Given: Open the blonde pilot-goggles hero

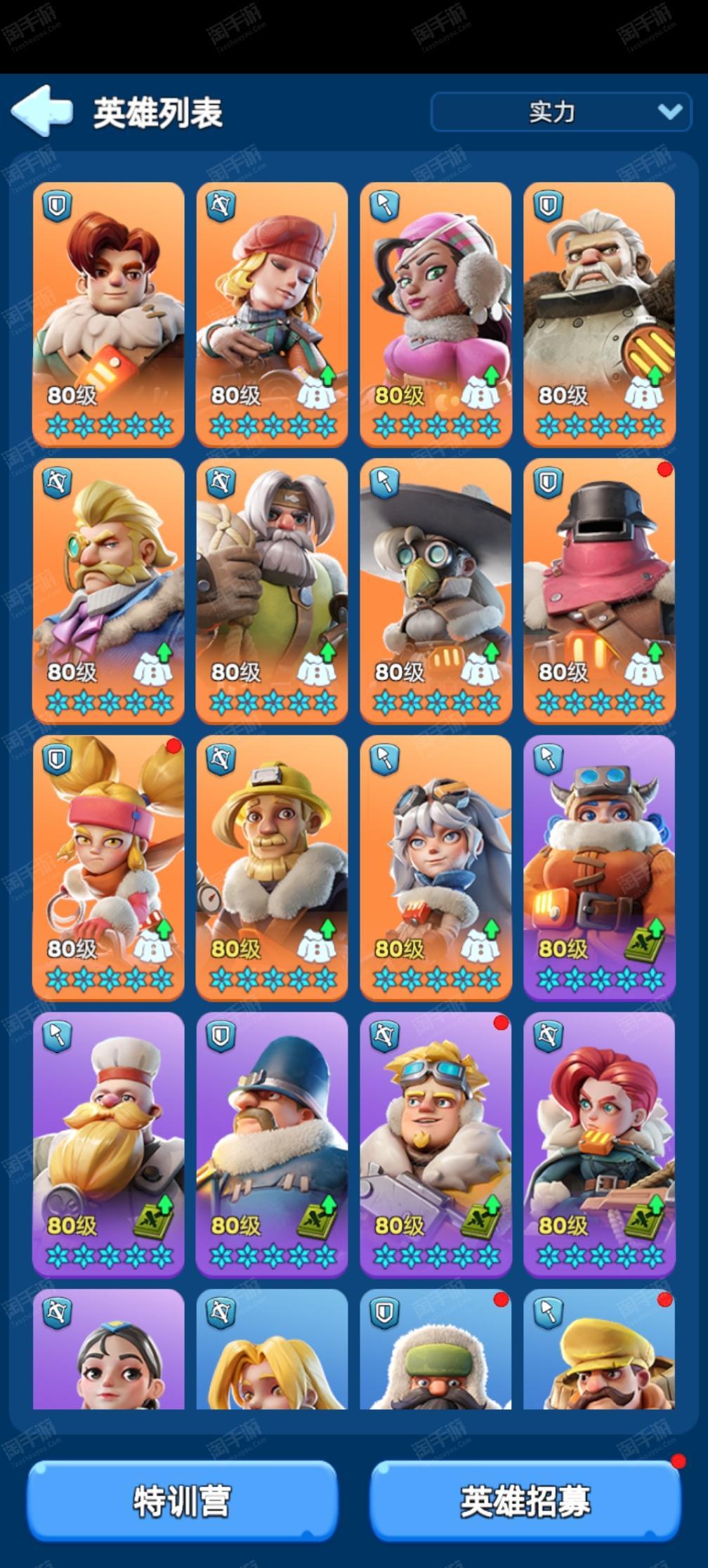Looking at the screenshot, I should (435, 1143).
